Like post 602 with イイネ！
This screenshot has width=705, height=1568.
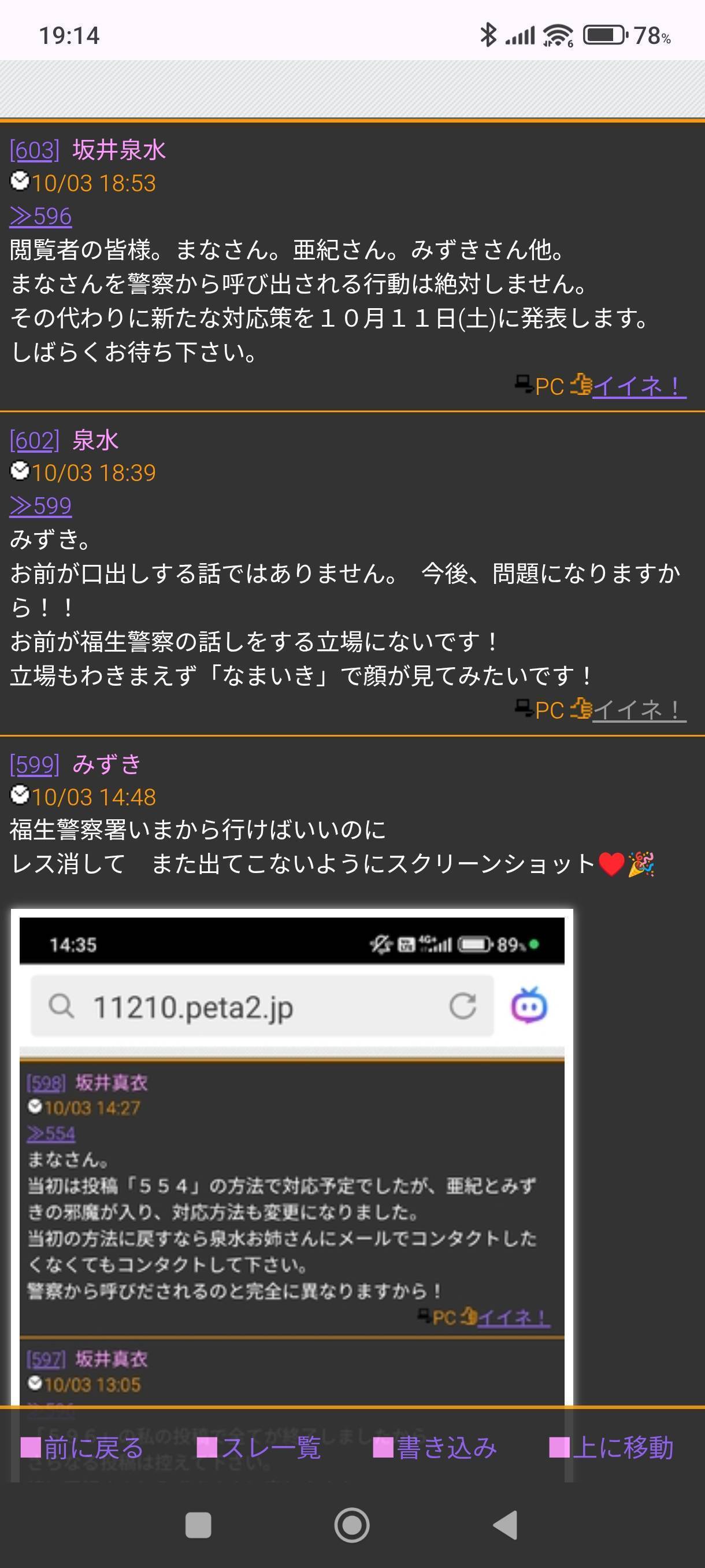click(639, 710)
